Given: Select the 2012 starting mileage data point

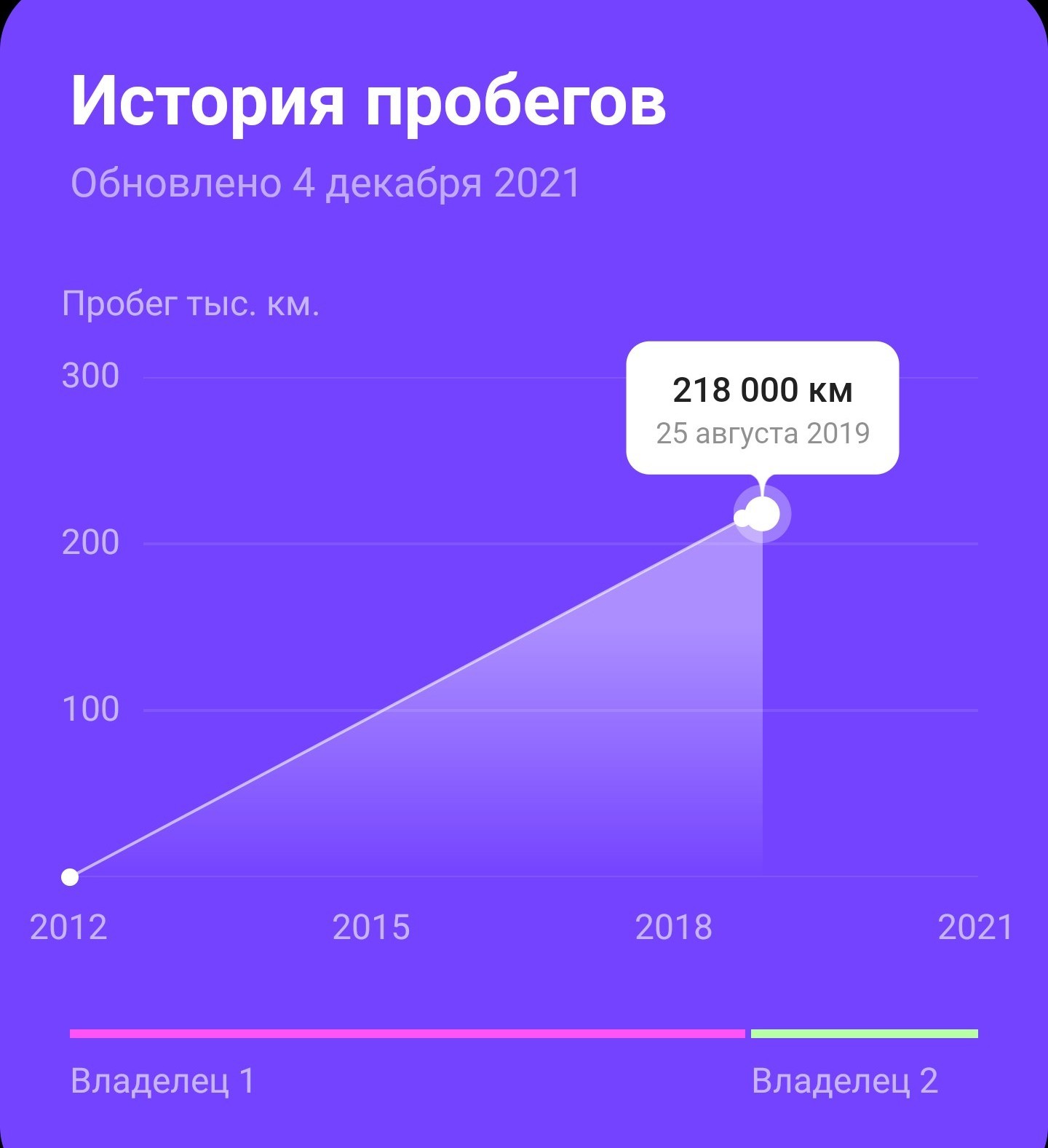Looking at the screenshot, I should [x=70, y=877].
